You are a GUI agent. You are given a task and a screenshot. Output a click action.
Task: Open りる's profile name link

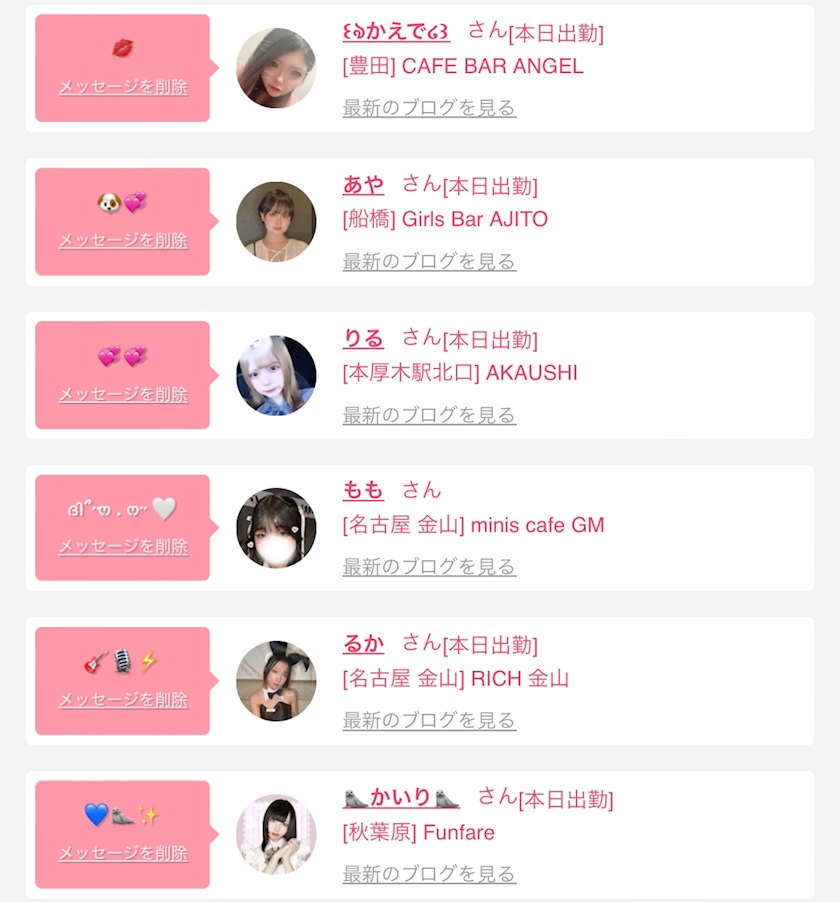tap(363, 338)
